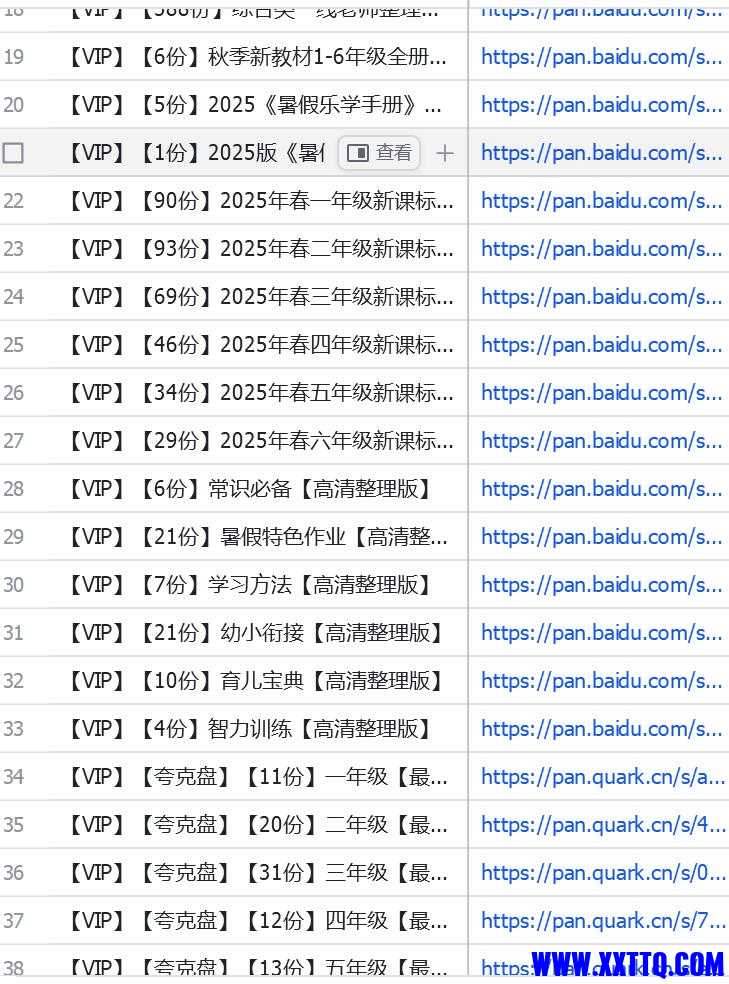Follow the pan.baidu link for 常识必备 row
Screen dimensions: 729x984
[601, 489]
